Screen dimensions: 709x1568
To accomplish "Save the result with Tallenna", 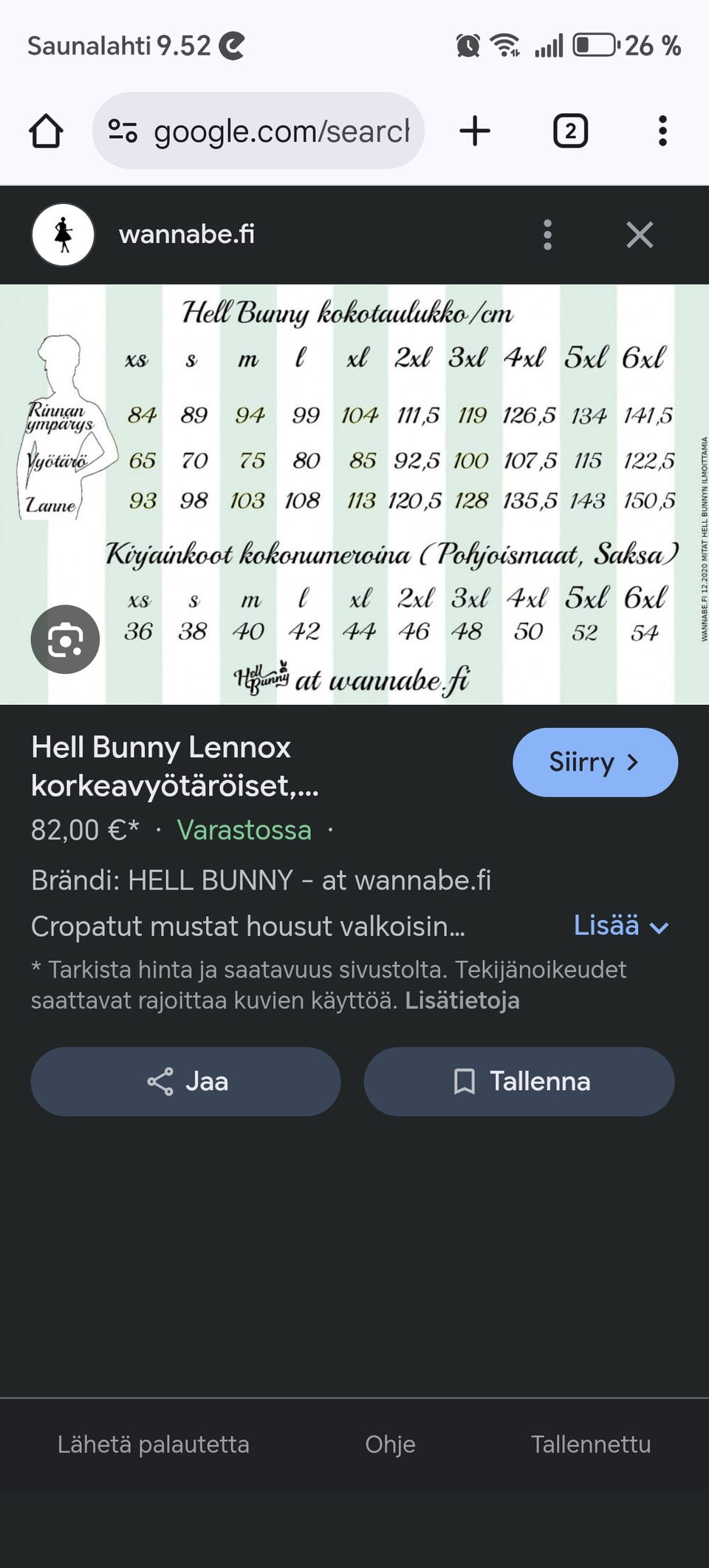I will pyautogui.click(x=518, y=1081).
